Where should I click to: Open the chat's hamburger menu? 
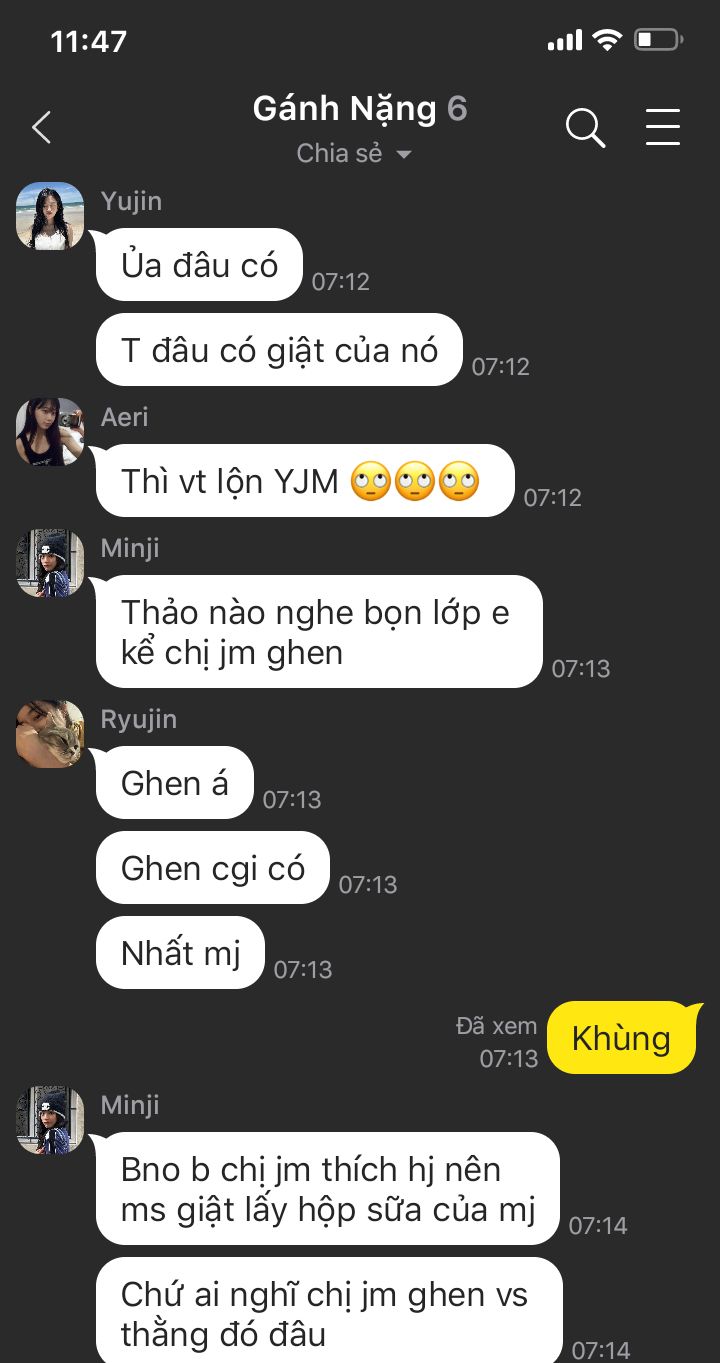click(x=662, y=128)
